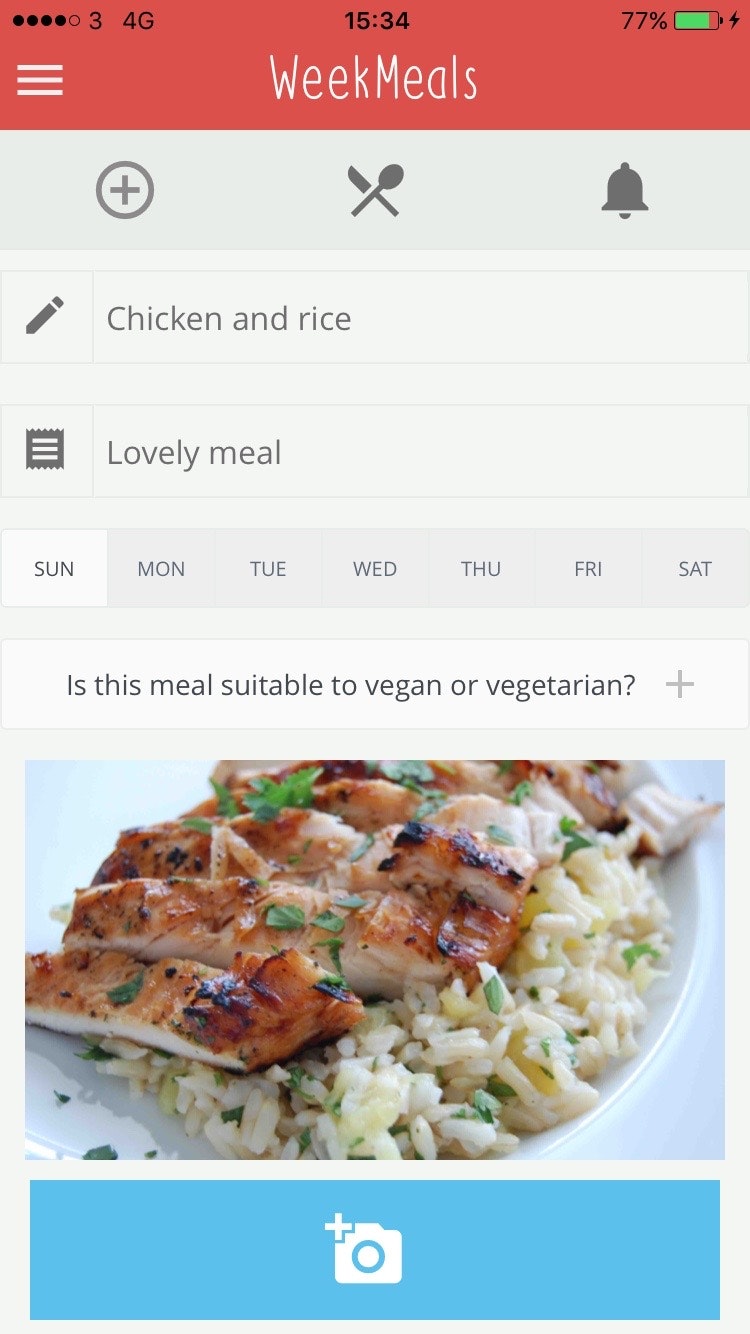
Task: Toggle WED for this meal
Action: point(374,568)
